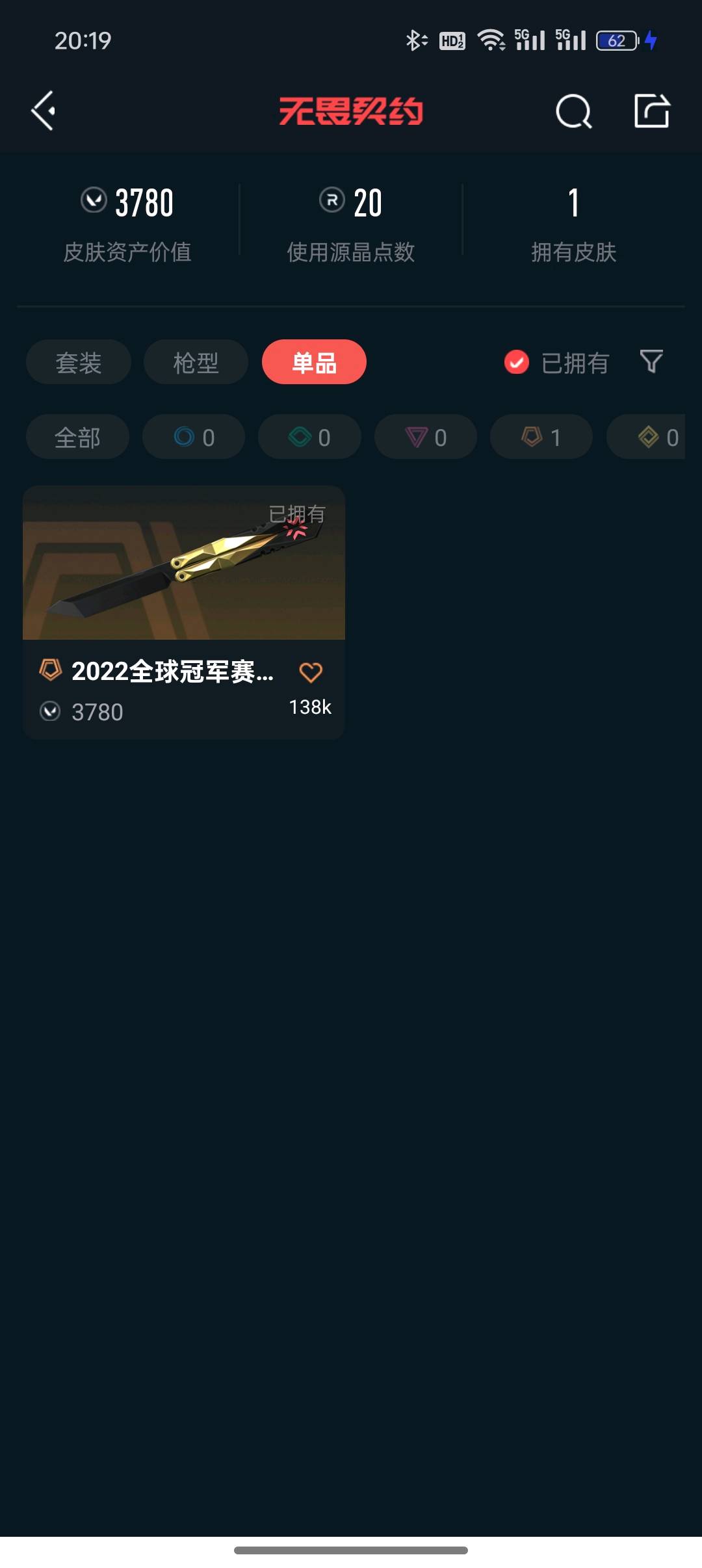Viewport: 702px width, 1568px height.
Task: Filter by blue circle rarity chip
Action: [x=194, y=437]
